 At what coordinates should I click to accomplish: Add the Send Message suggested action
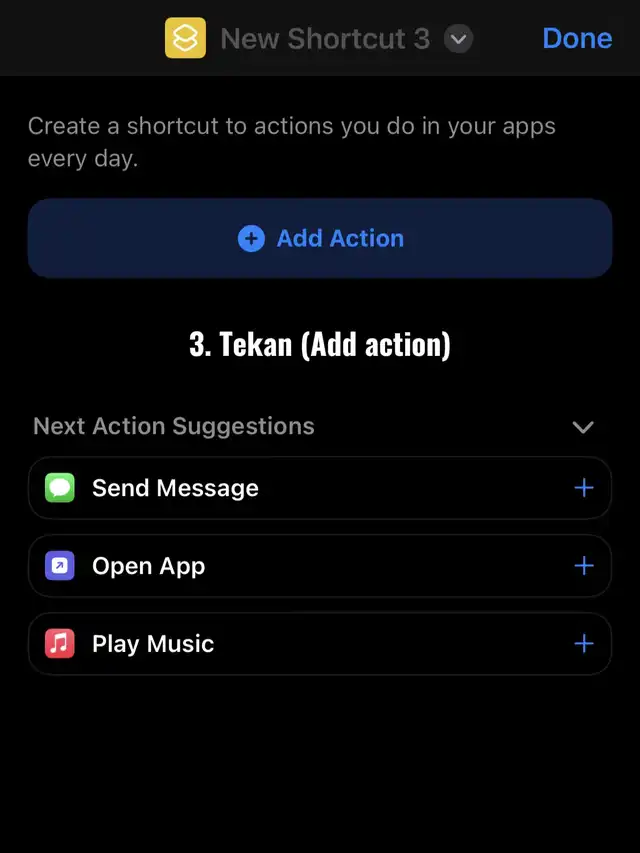point(584,488)
